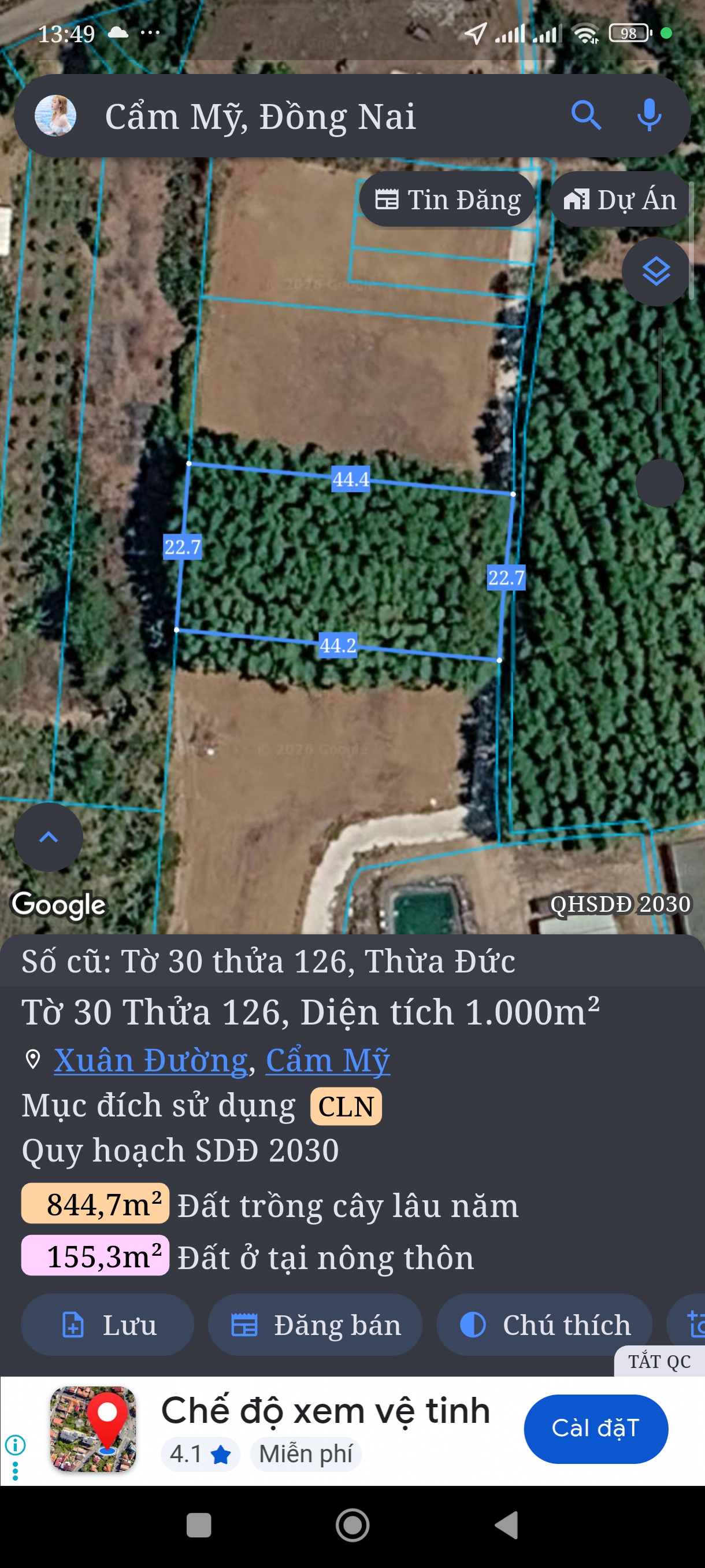Go back with the system back button
The height and width of the screenshot is (1568, 705).
click(x=507, y=1526)
